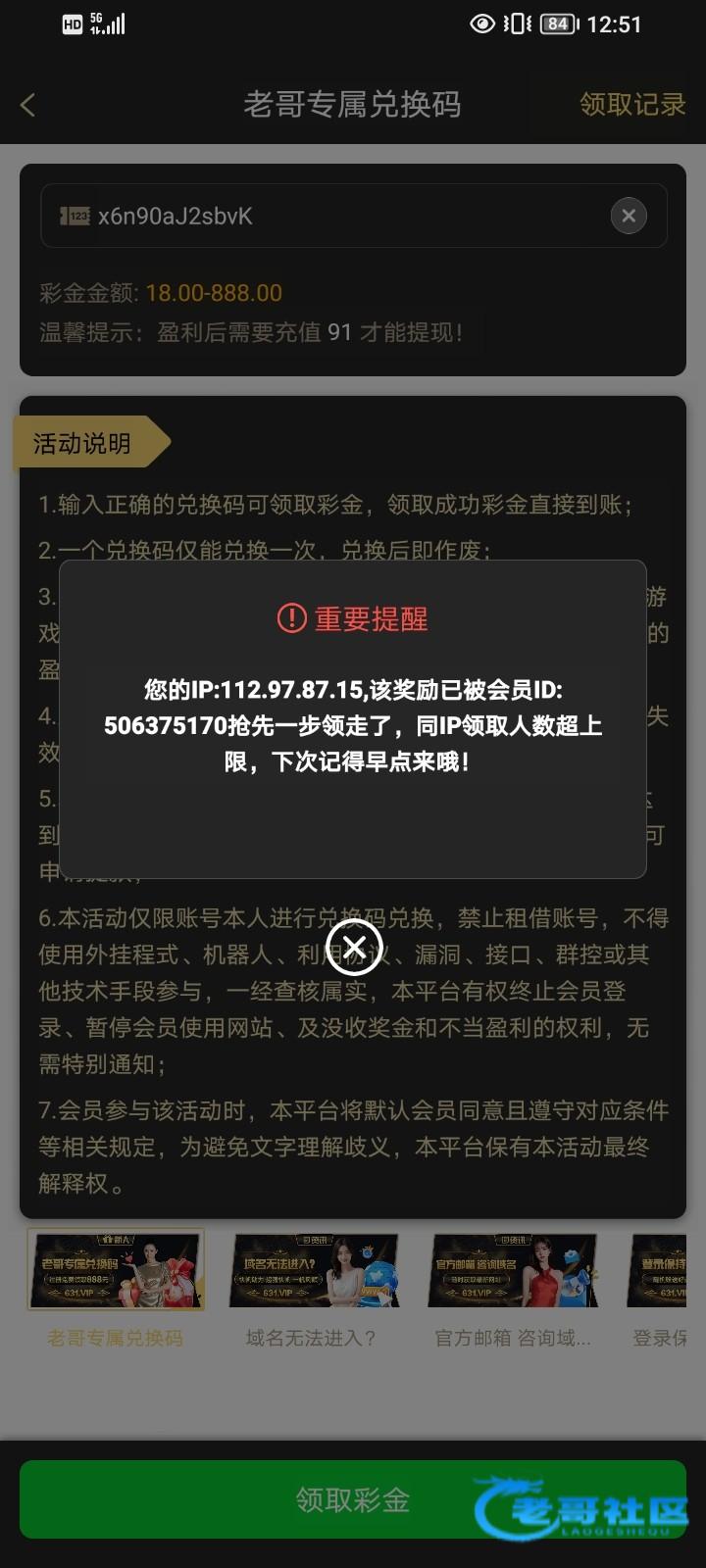The height and width of the screenshot is (1568, 706).
Task: Clear the redemption code field
Action: [x=629, y=216]
